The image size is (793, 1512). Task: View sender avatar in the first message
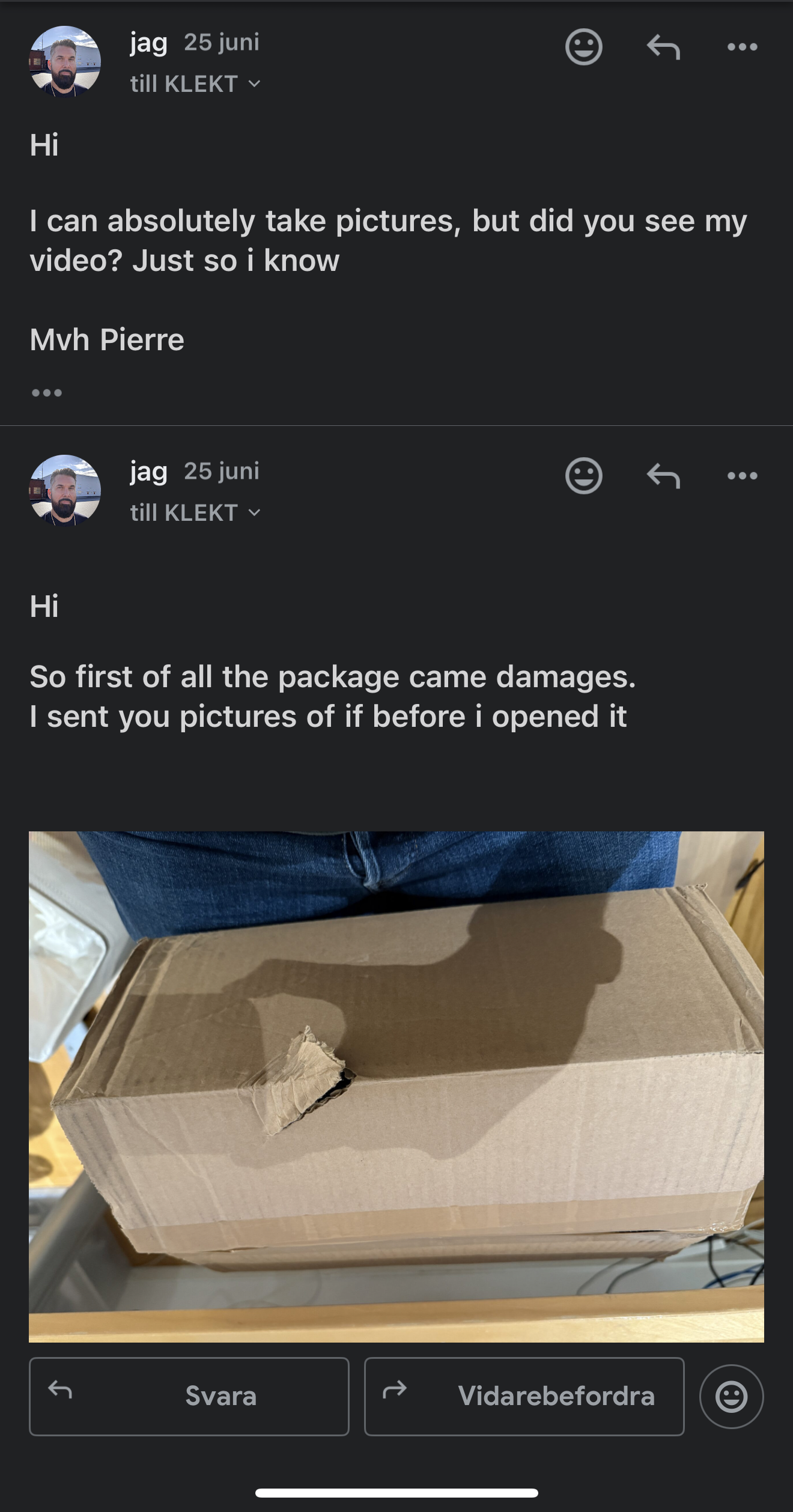coord(65,62)
